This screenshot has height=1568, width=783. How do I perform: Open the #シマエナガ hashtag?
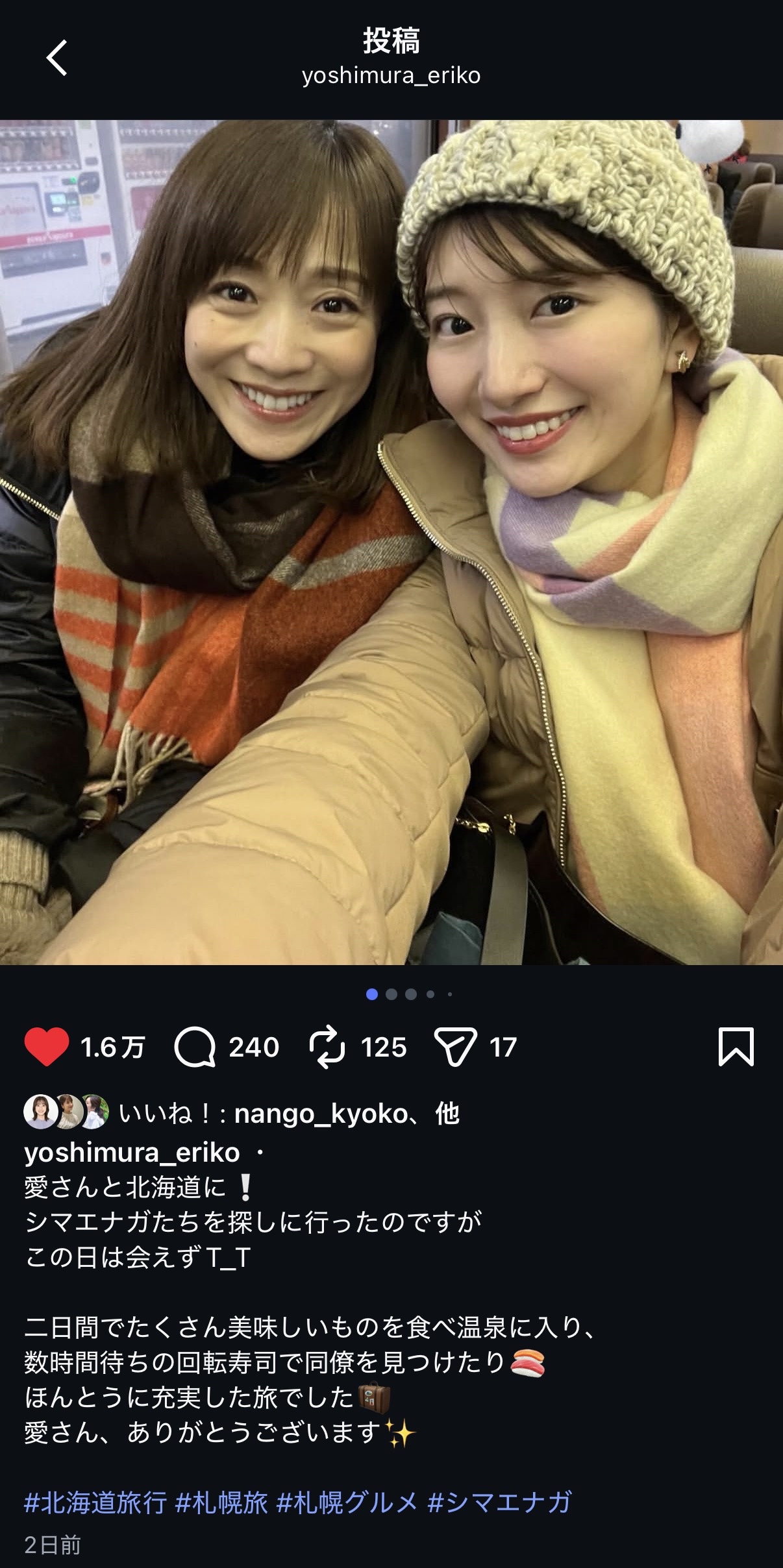499,1502
